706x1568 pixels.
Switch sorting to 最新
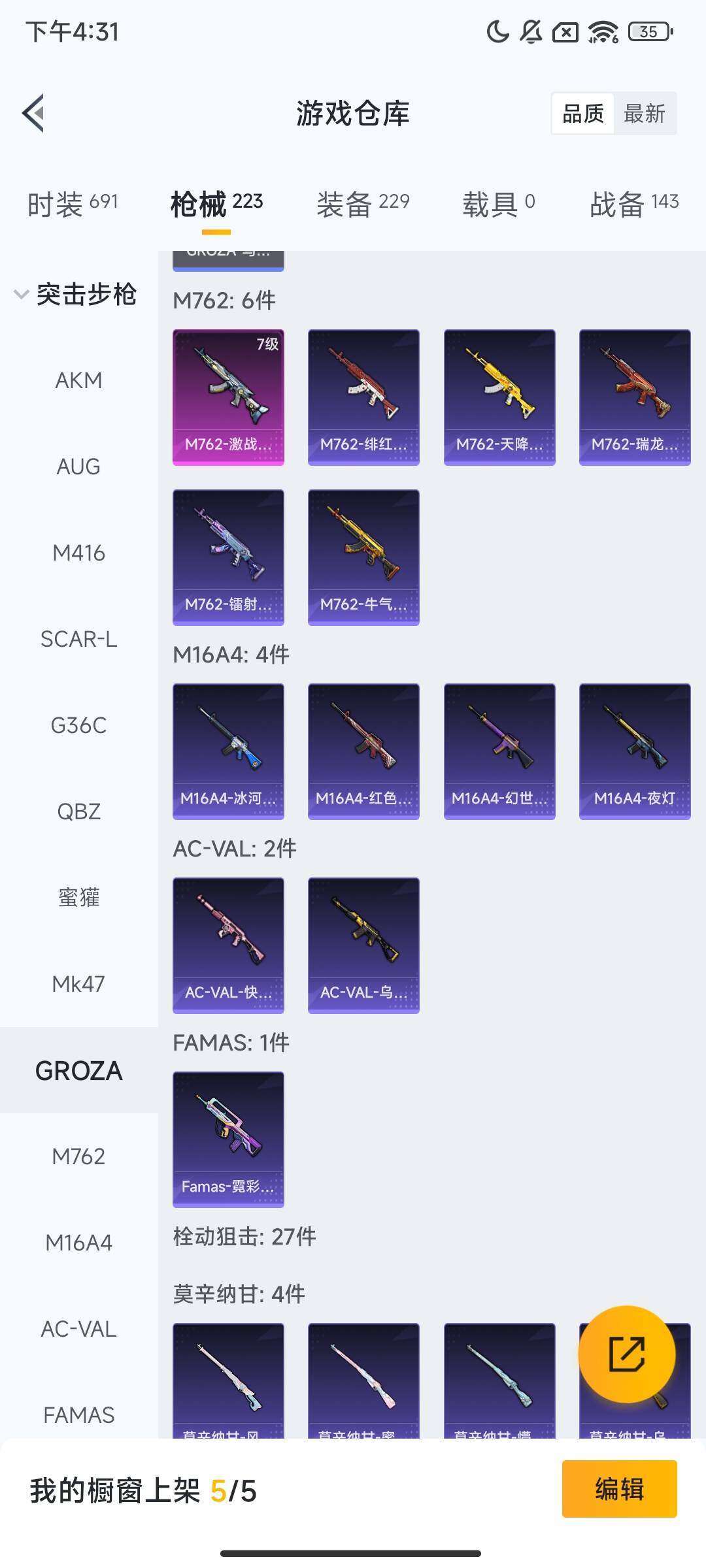pos(646,114)
